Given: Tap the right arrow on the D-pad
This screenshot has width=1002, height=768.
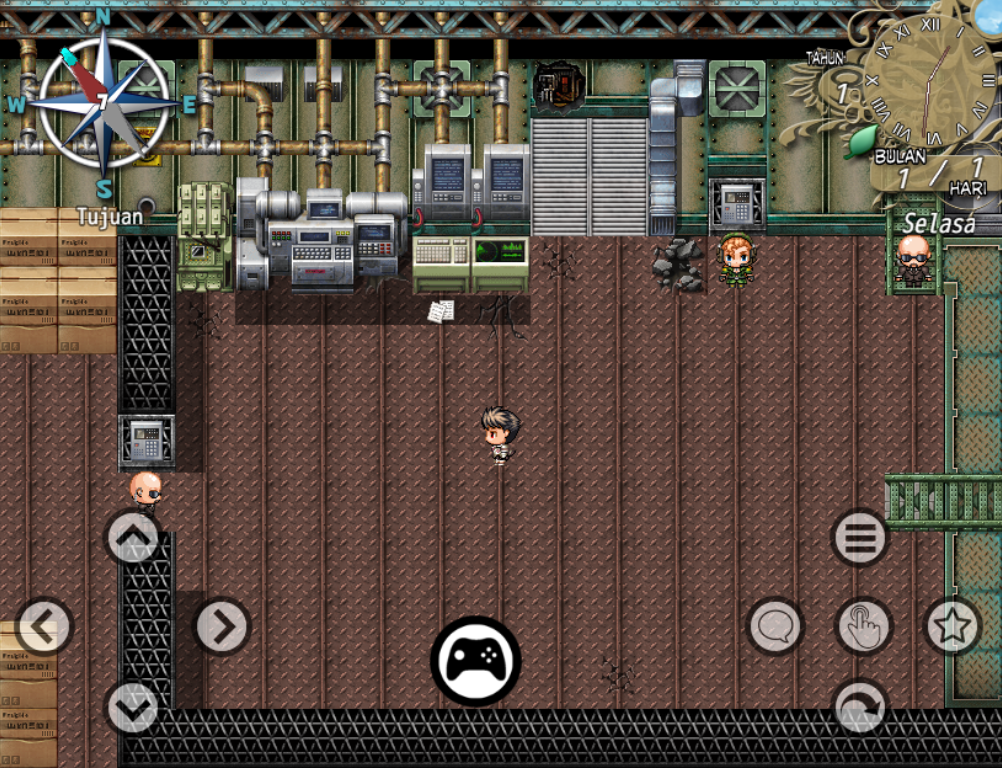Looking at the screenshot, I should point(221,627).
